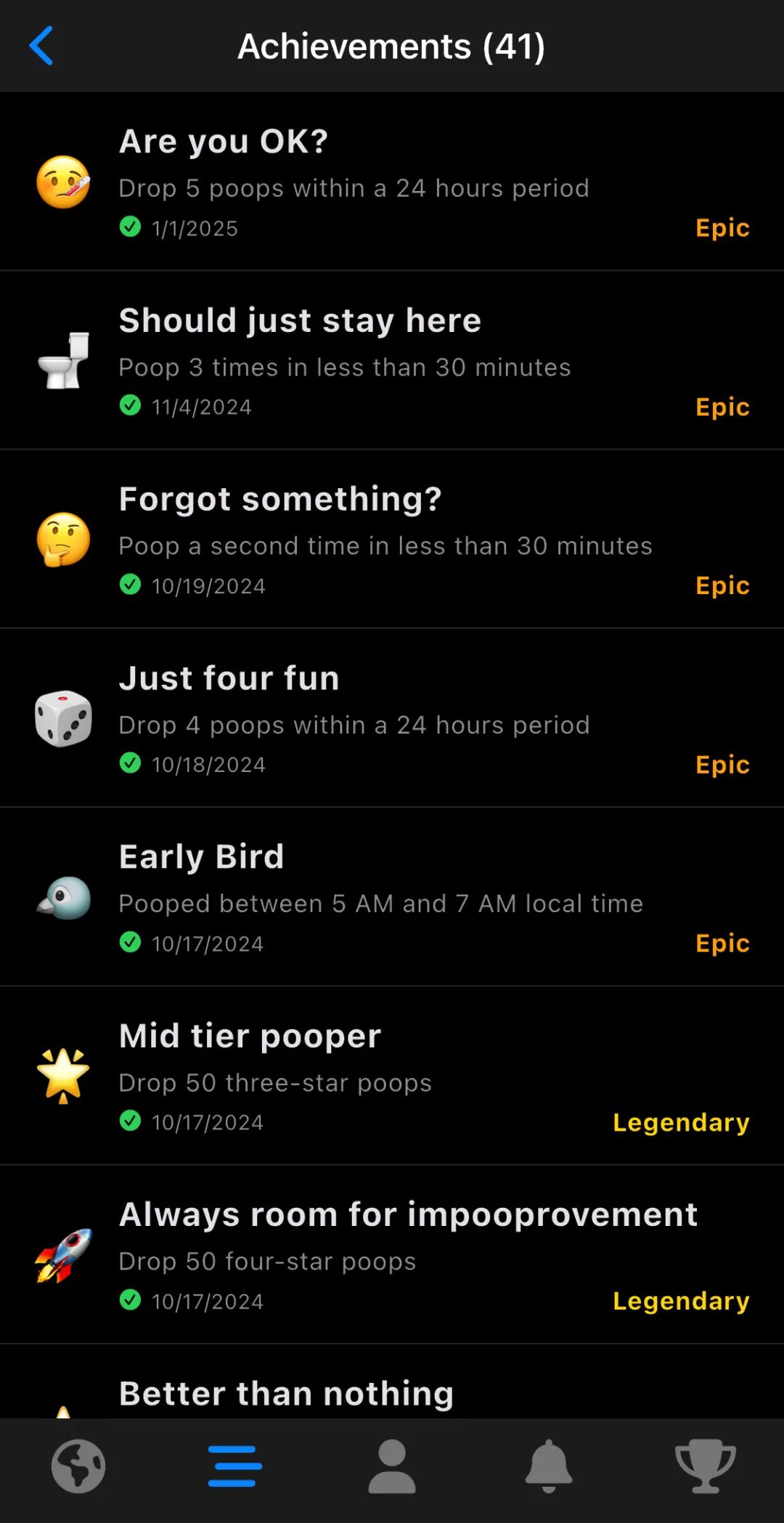This screenshot has width=784, height=1523.
Task: Switch to the globe tab
Action: pyautogui.click(x=78, y=1466)
